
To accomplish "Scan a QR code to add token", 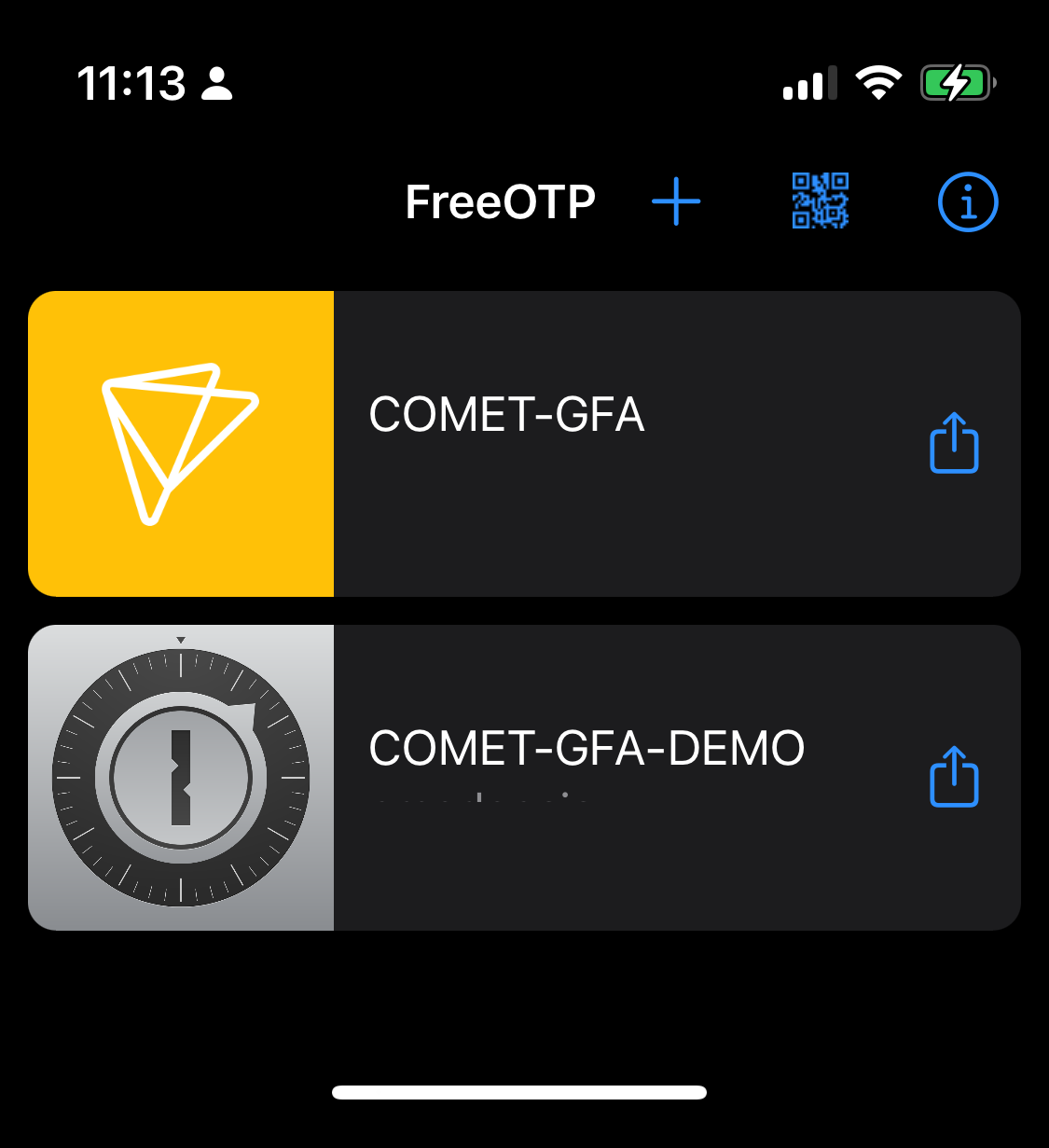I will (x=821, y=201).
